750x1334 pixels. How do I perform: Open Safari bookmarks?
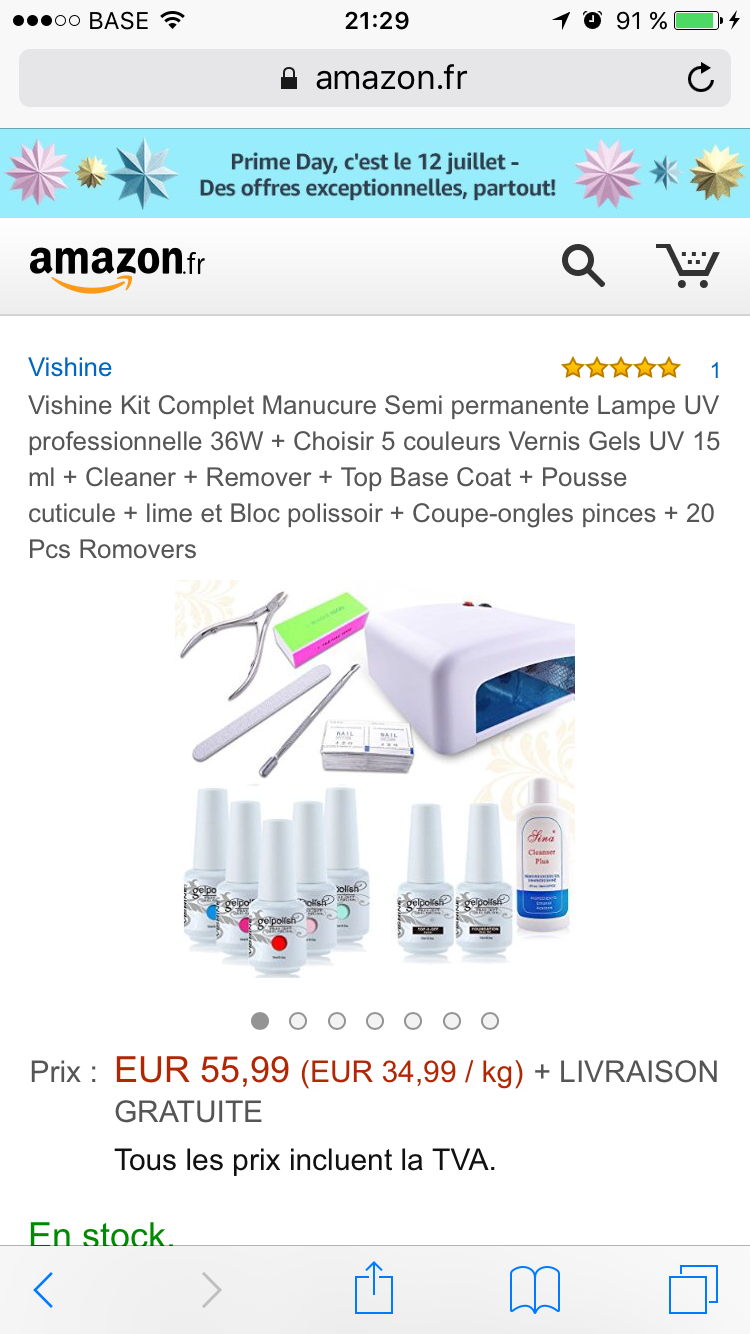534,1290
